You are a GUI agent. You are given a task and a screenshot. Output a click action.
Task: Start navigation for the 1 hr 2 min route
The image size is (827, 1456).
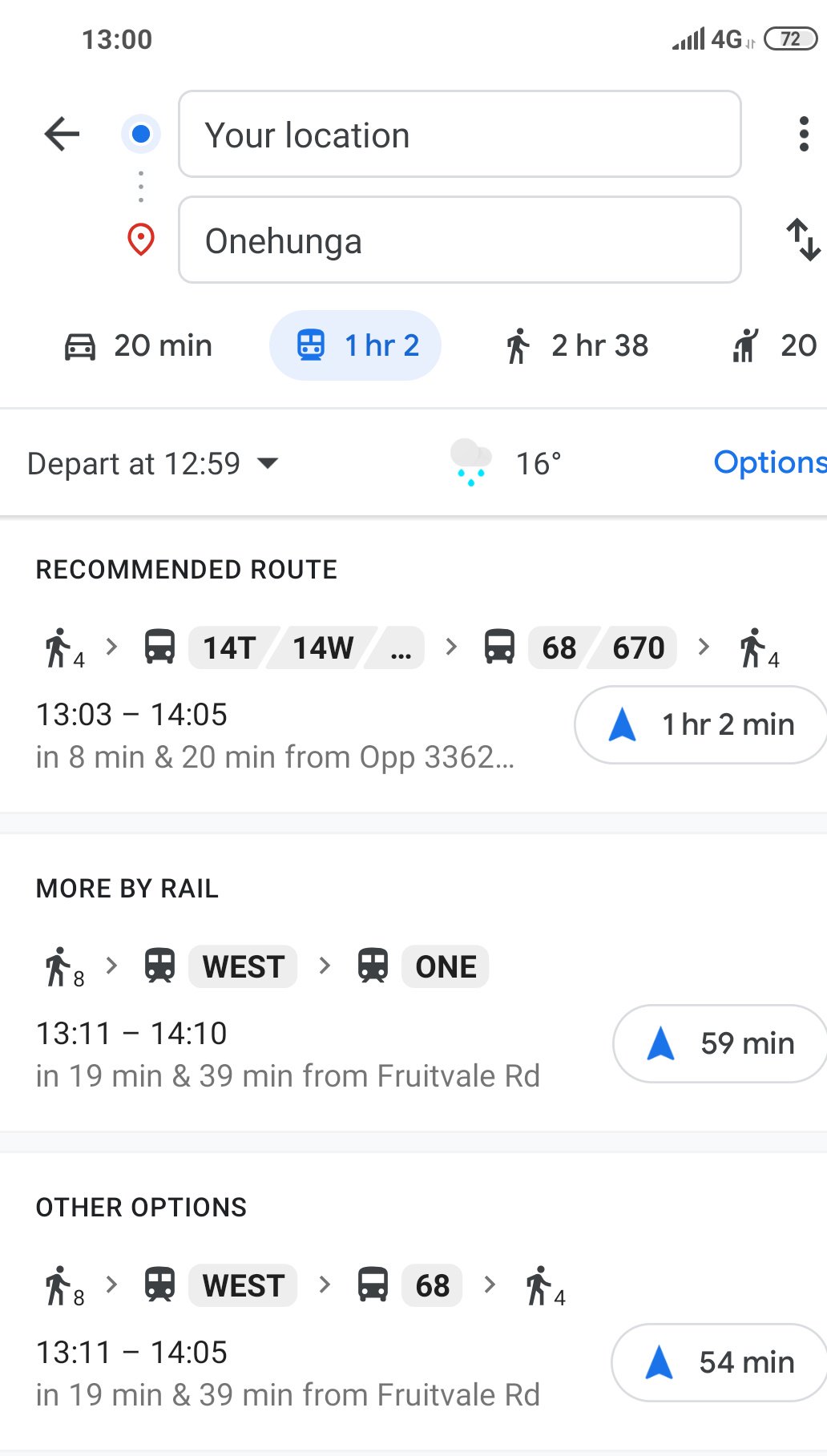(x=701, y=724)
